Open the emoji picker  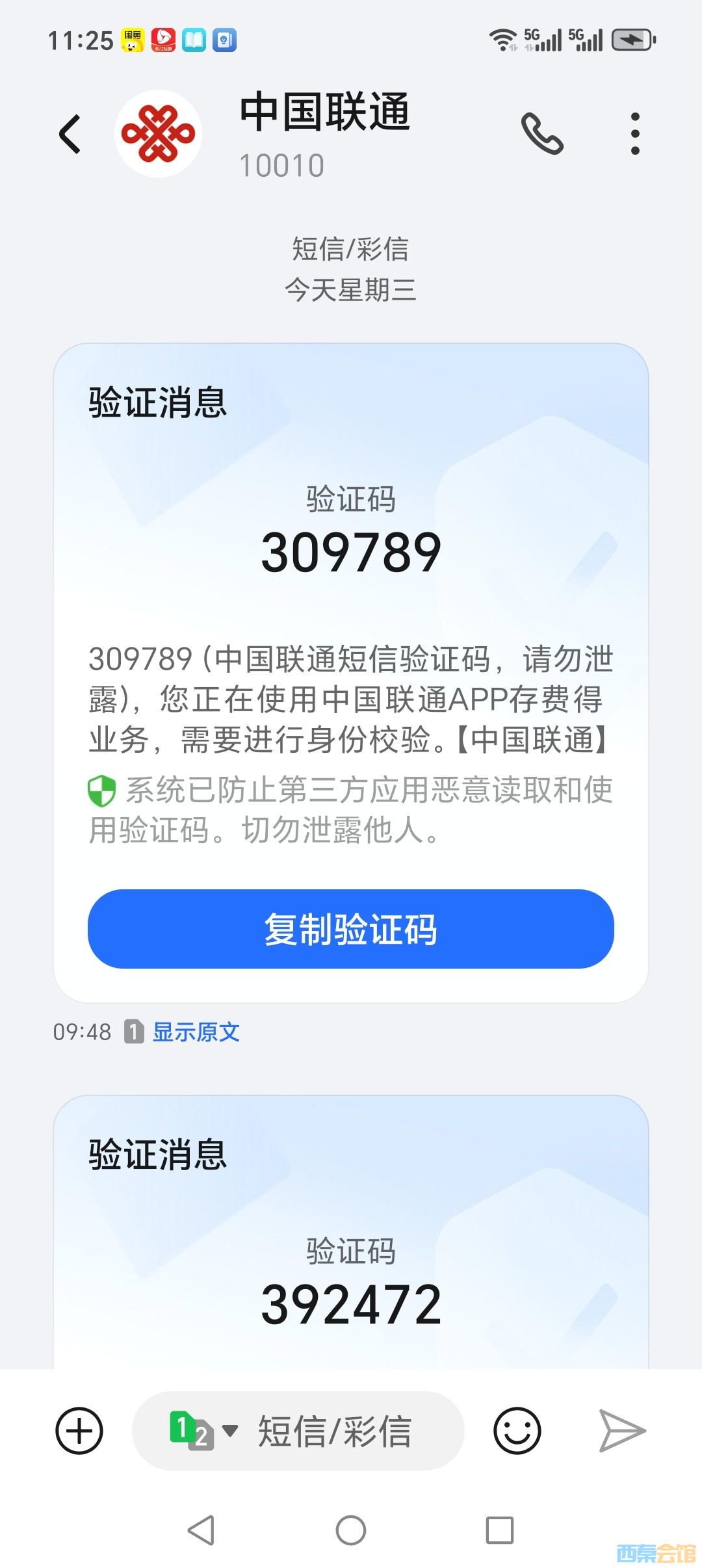coord(517,1430)
